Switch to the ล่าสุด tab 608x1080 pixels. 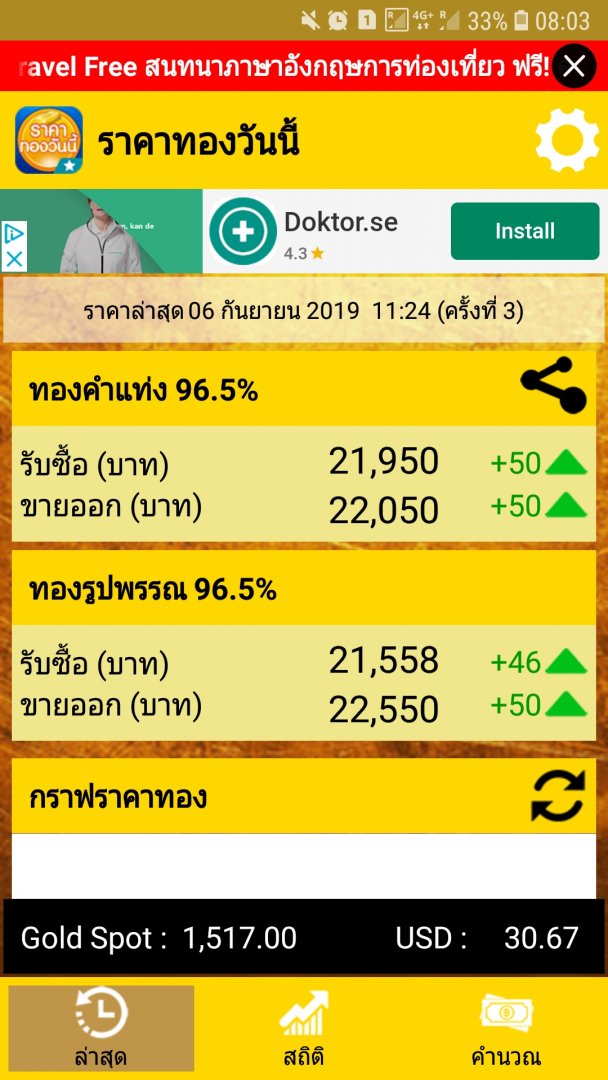pyautogui.click(x=101, y=1028)
